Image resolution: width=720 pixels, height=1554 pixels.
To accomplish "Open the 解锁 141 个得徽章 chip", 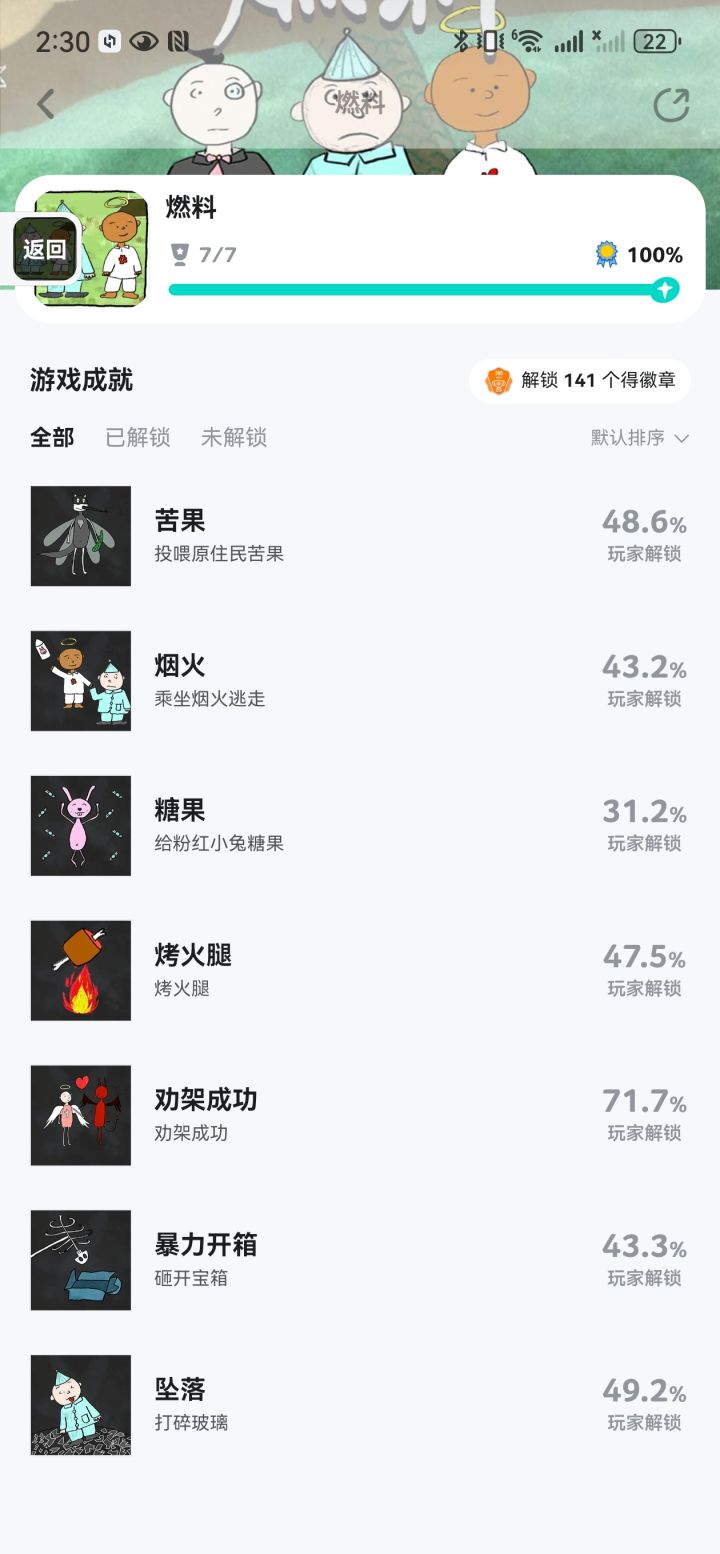I will pos(580,380).
